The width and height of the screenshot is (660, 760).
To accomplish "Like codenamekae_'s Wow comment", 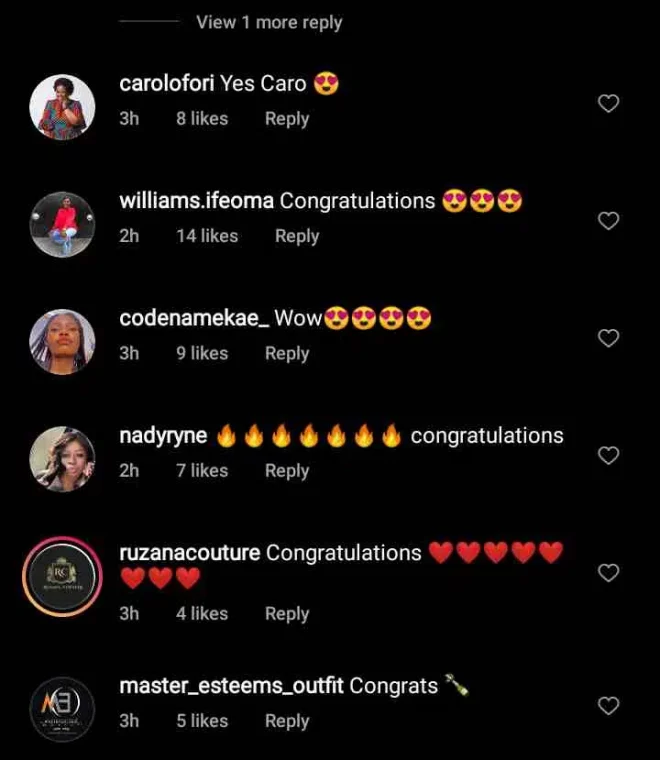I will click(608, 338).
